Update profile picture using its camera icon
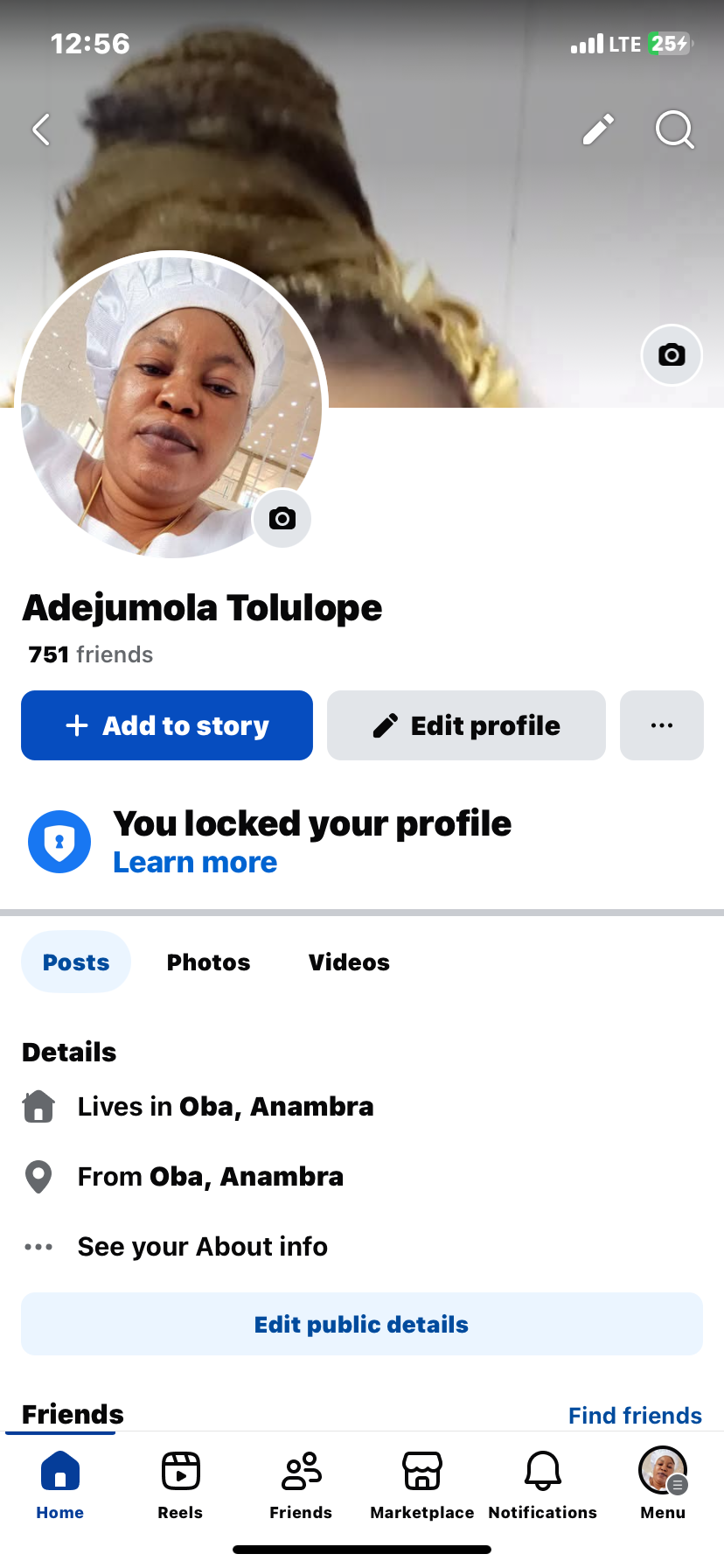 (x=282, y=518)
